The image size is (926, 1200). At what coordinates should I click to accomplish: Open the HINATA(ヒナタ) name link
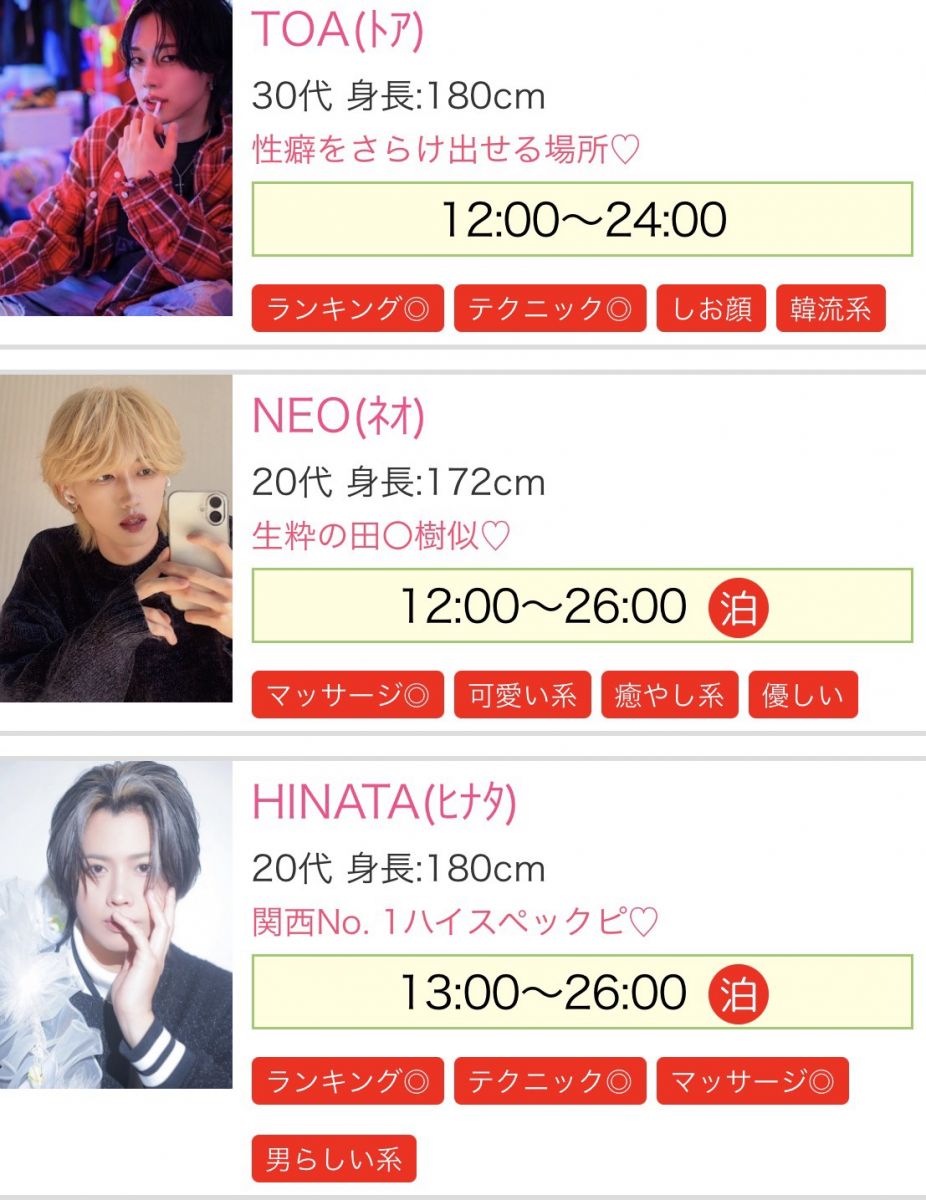(x=384, y=802)
